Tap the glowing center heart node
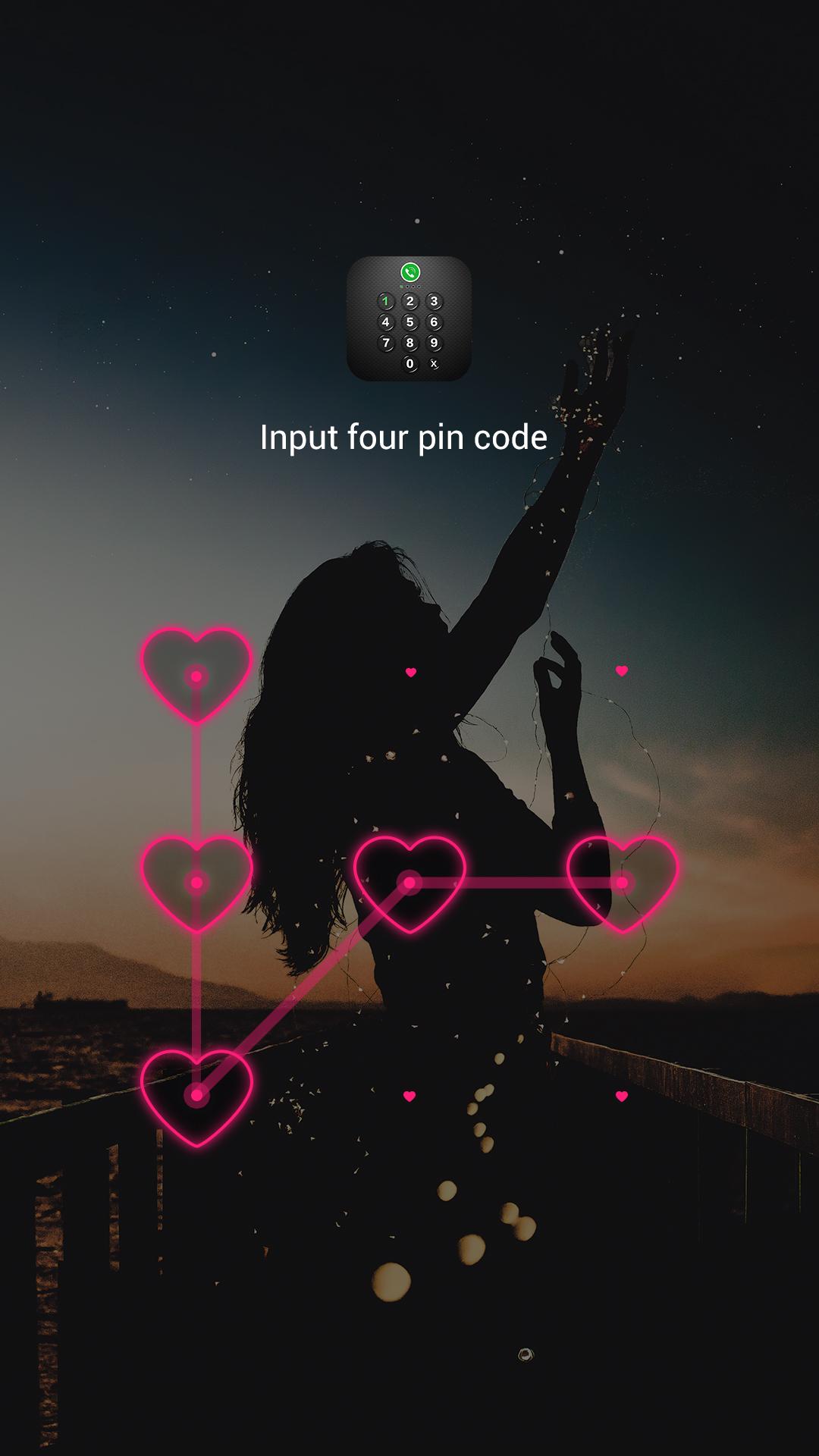 pos(409,883)
